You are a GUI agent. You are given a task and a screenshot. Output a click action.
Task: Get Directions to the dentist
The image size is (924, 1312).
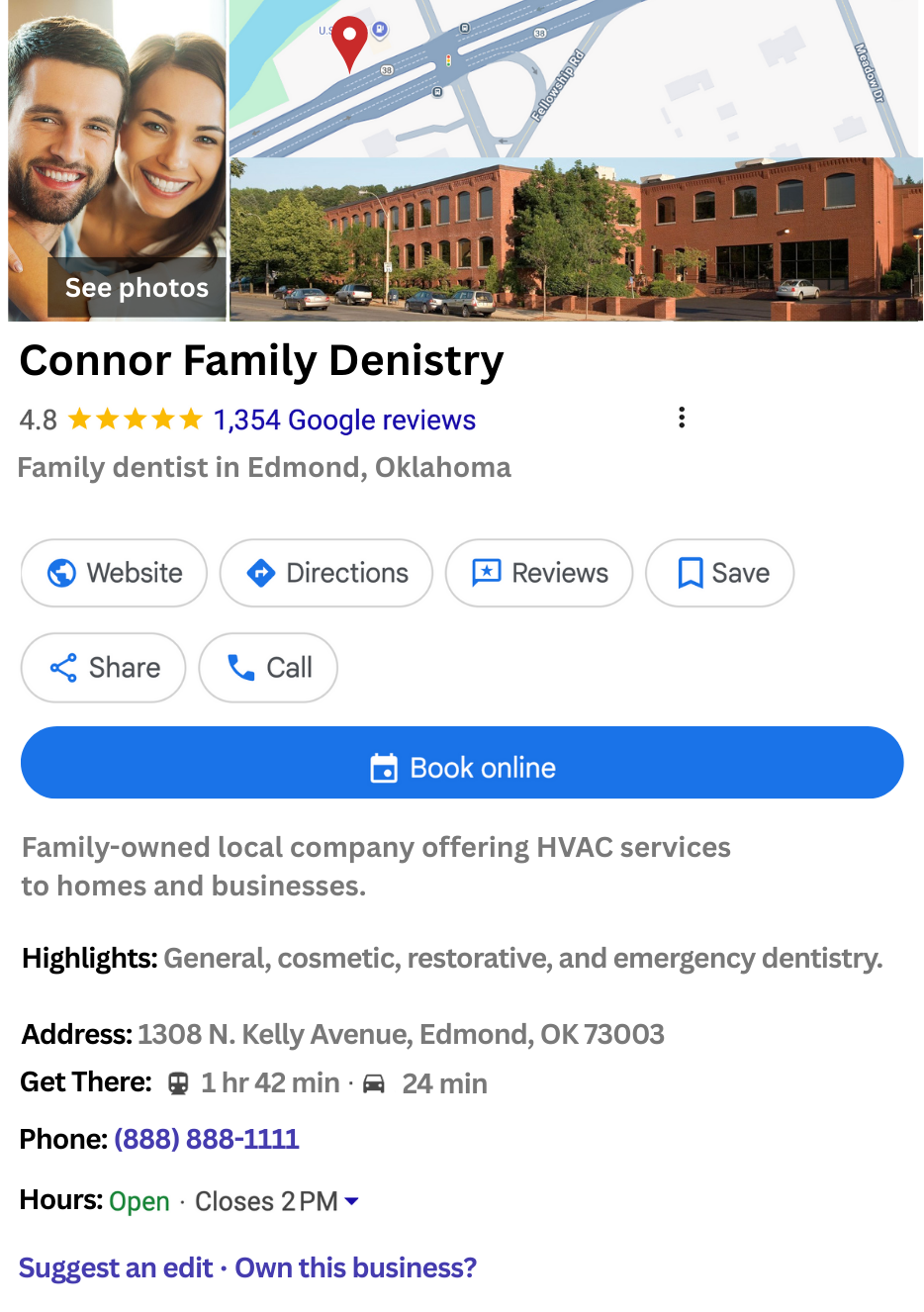point(326,573)
